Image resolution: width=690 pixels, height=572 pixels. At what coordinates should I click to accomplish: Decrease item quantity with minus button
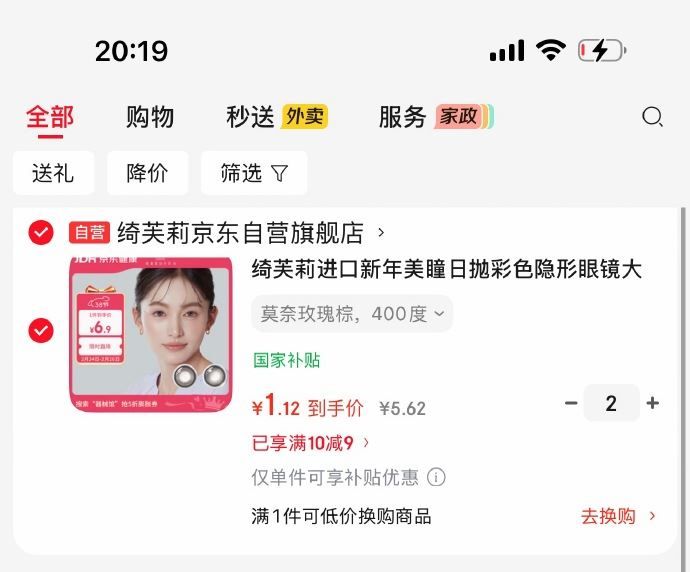coord(571,403)
